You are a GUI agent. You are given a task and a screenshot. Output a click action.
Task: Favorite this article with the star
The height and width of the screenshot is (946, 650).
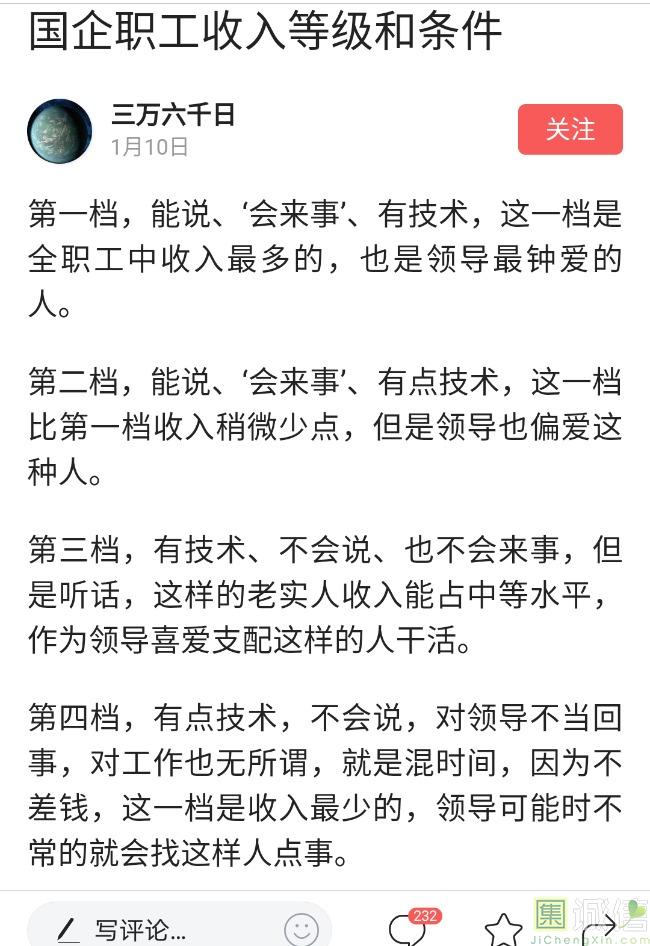503,930
